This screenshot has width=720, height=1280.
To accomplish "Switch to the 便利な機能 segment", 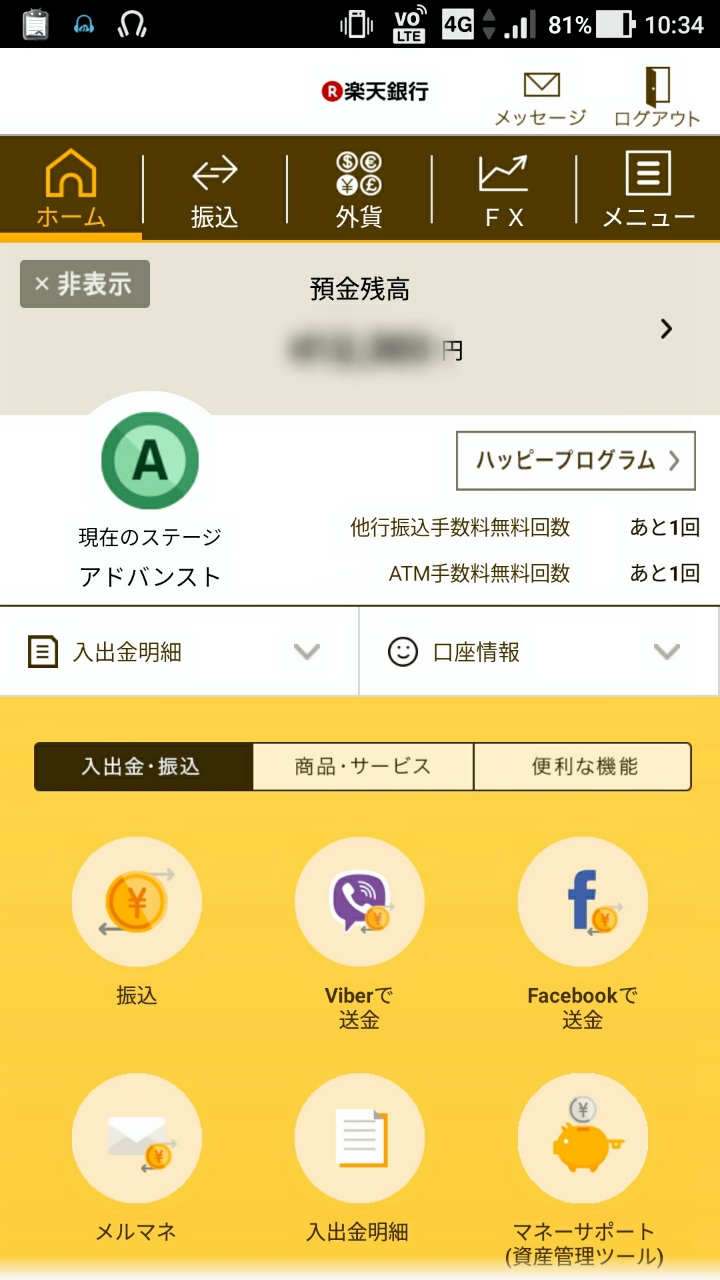I will coord(584,767).
